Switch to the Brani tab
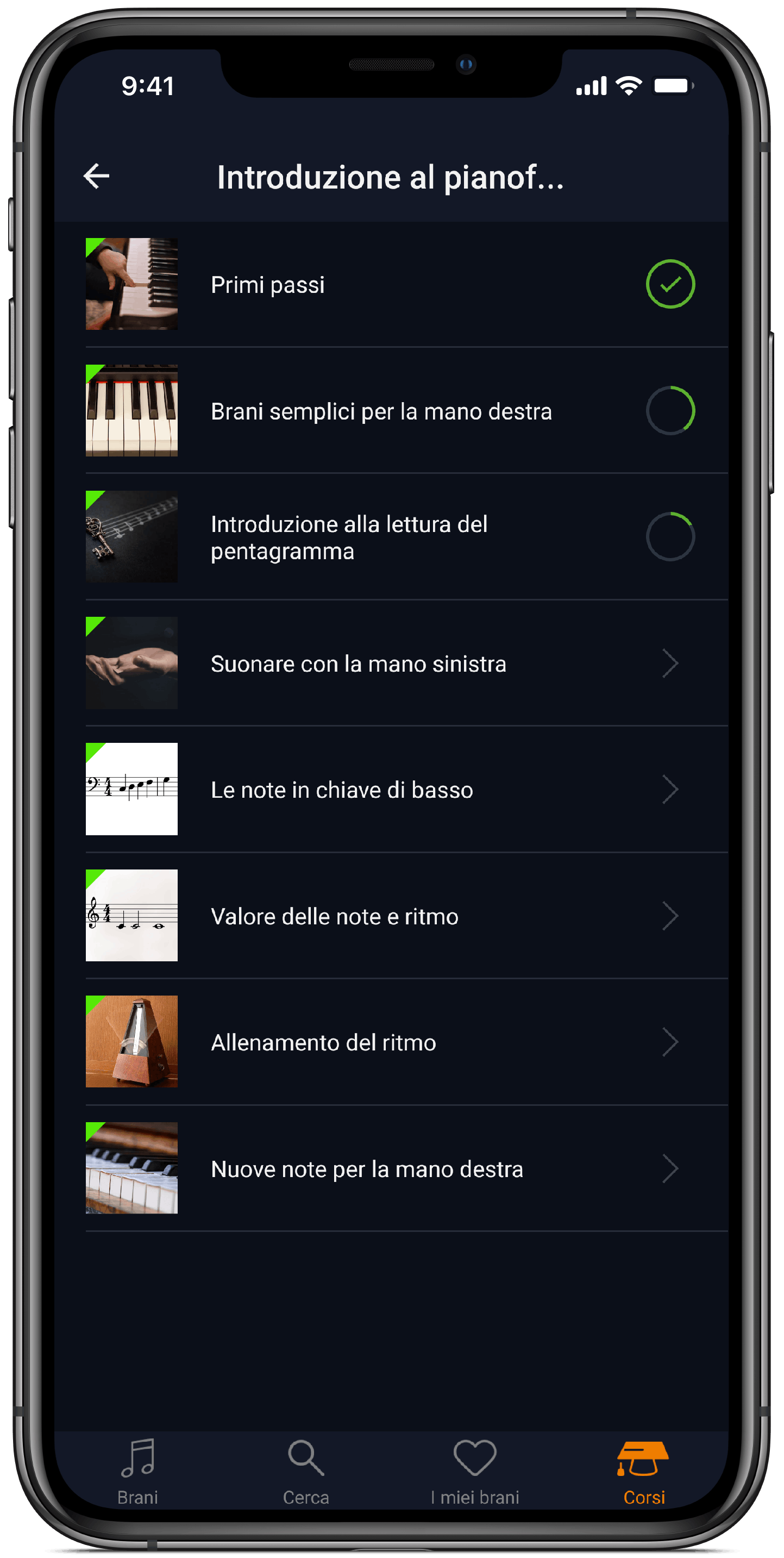Viewport: 784px width, 1558px height. click(138, 1471)
